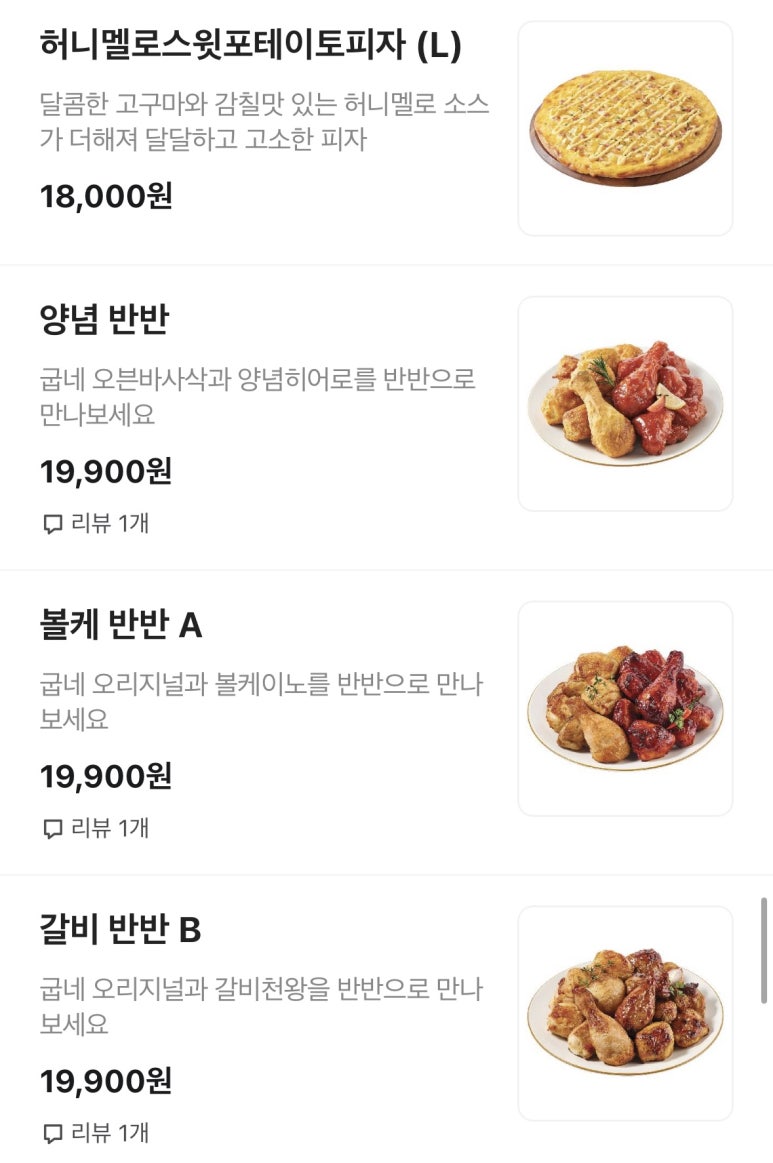Tap the 허니멜로스윗포테이토피자 product photo
Viewport: 773px width, 1163px height.
tap(625, 129)
